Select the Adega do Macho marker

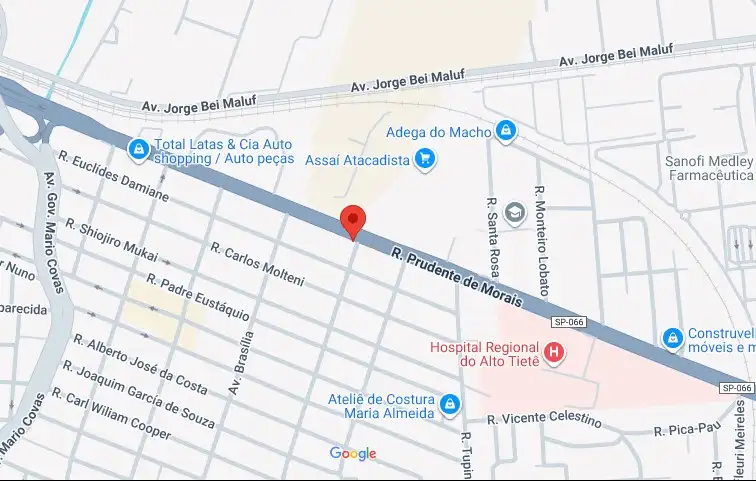pyautogui.click(x=506, y=131)
